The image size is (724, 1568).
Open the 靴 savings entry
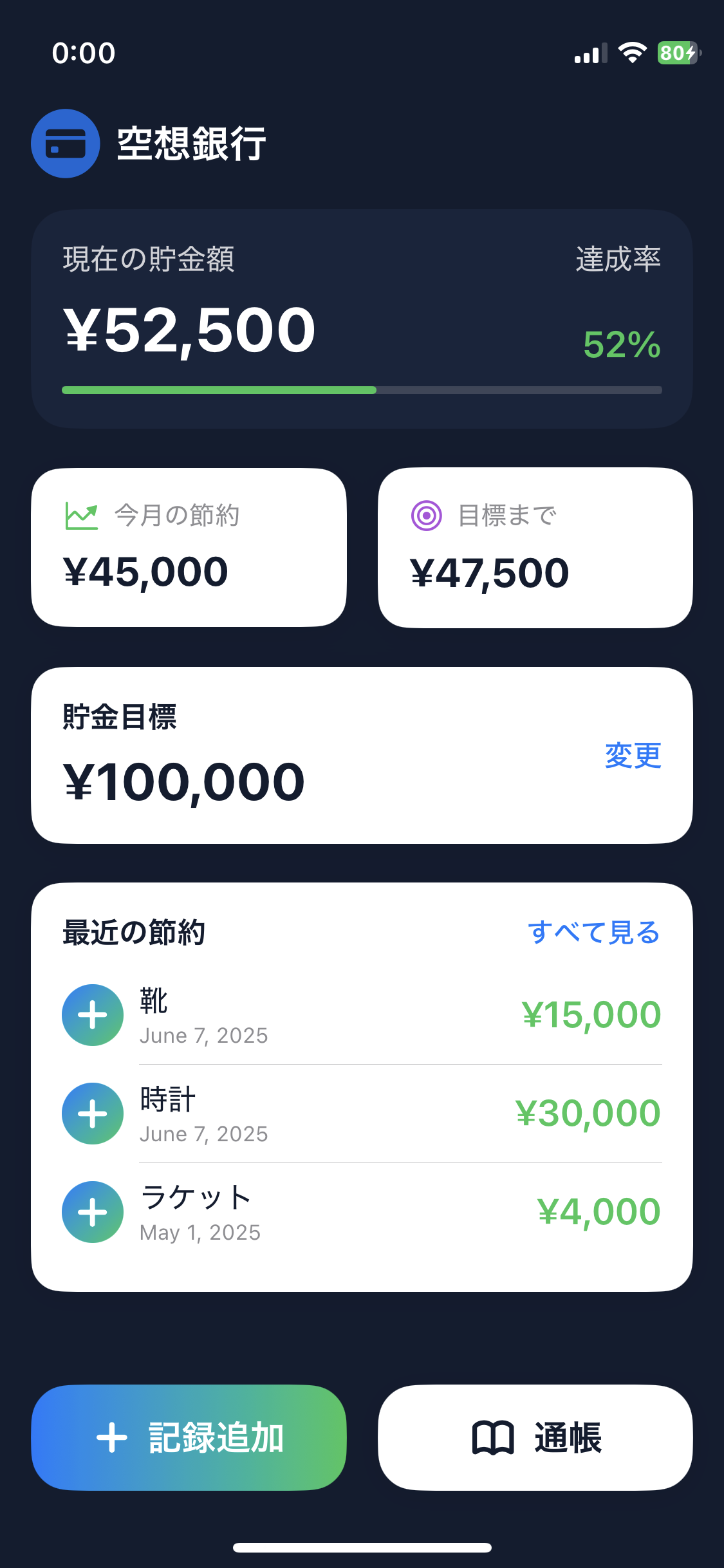pyautogui.click(x=360, y=1015)
